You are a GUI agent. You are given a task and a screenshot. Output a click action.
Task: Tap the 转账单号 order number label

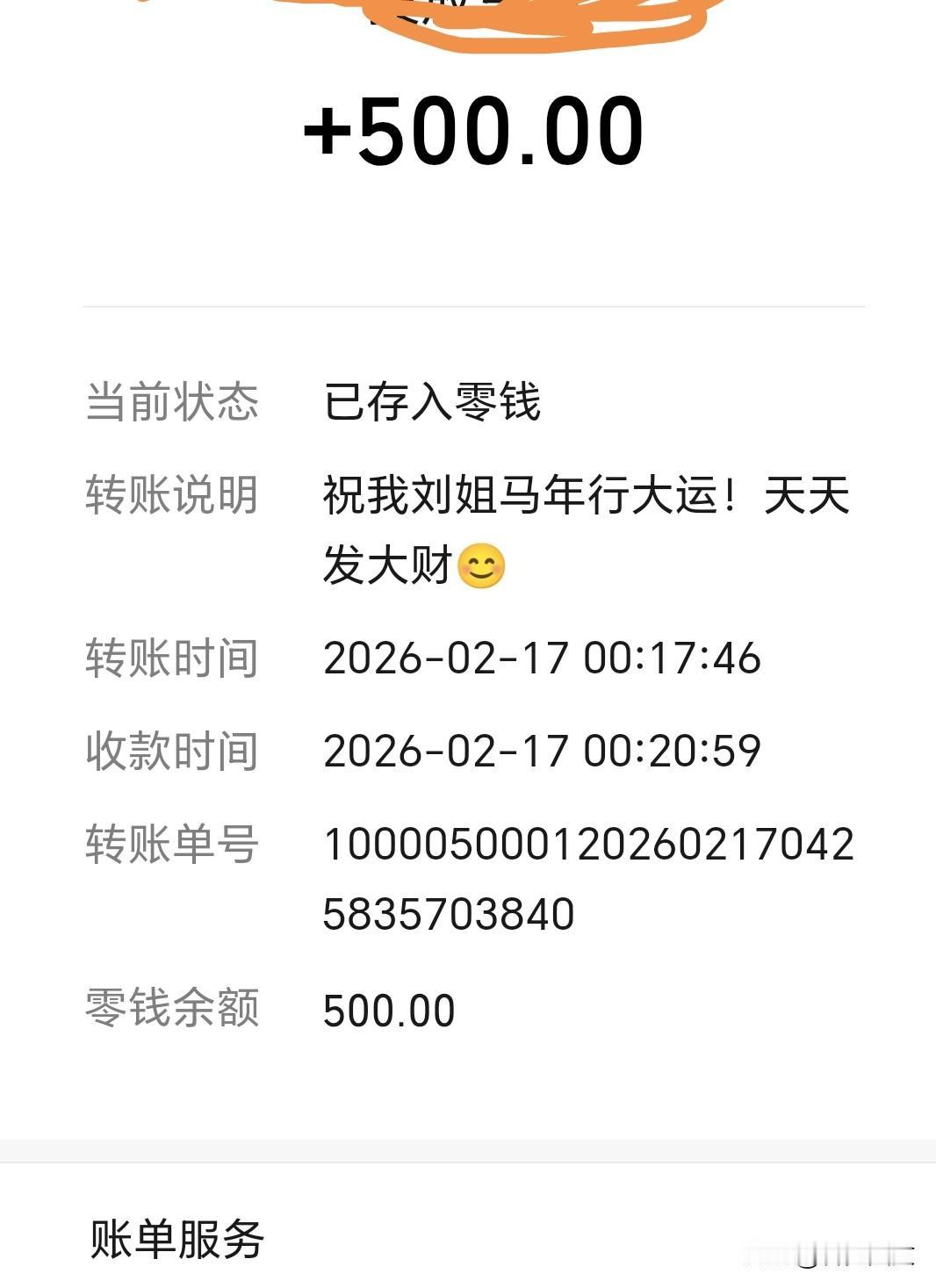pyautogui.click(x=169, y=845)
